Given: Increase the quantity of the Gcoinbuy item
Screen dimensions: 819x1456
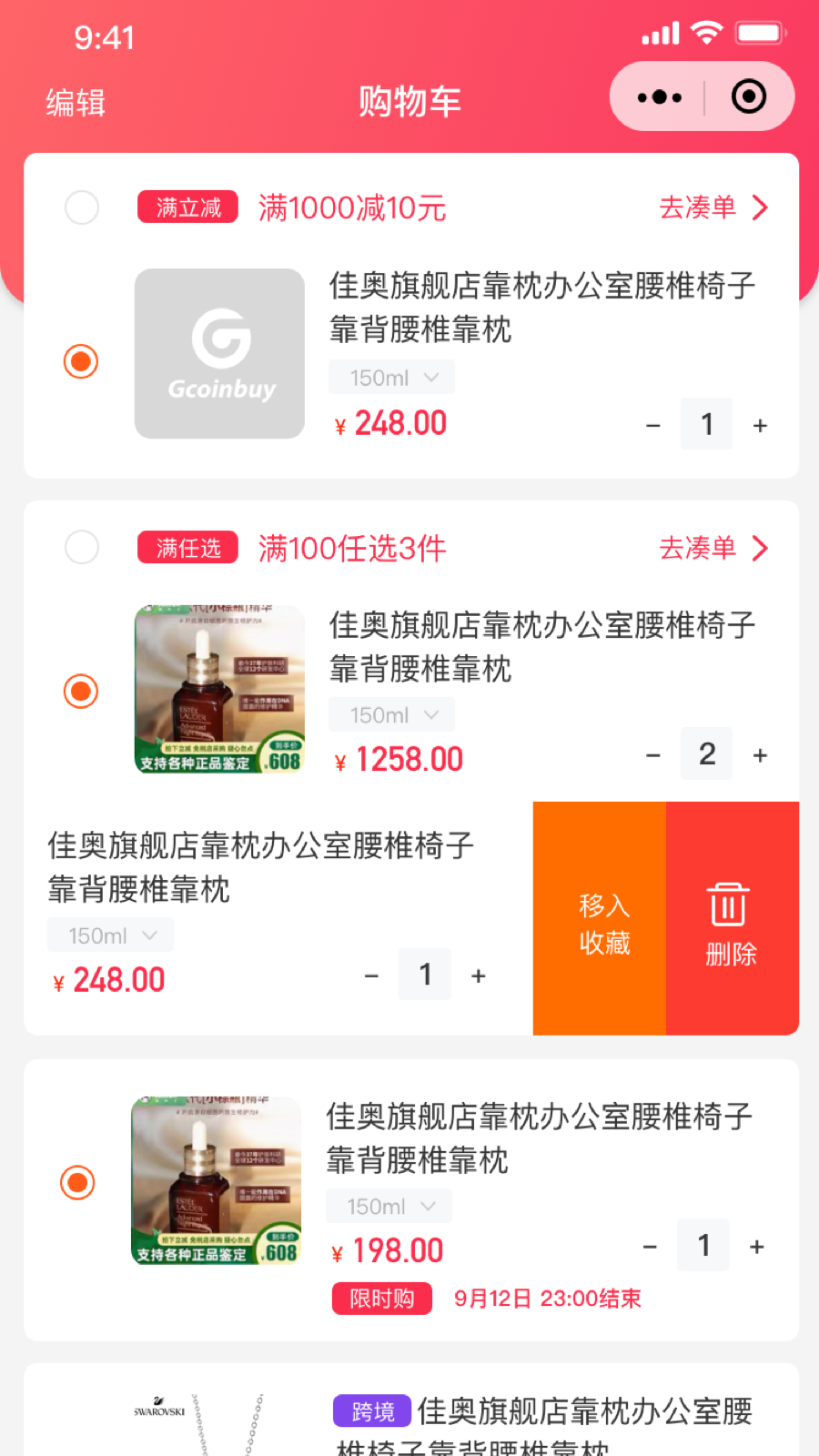Looking at the screenshot, I should [x=760, y=425].
